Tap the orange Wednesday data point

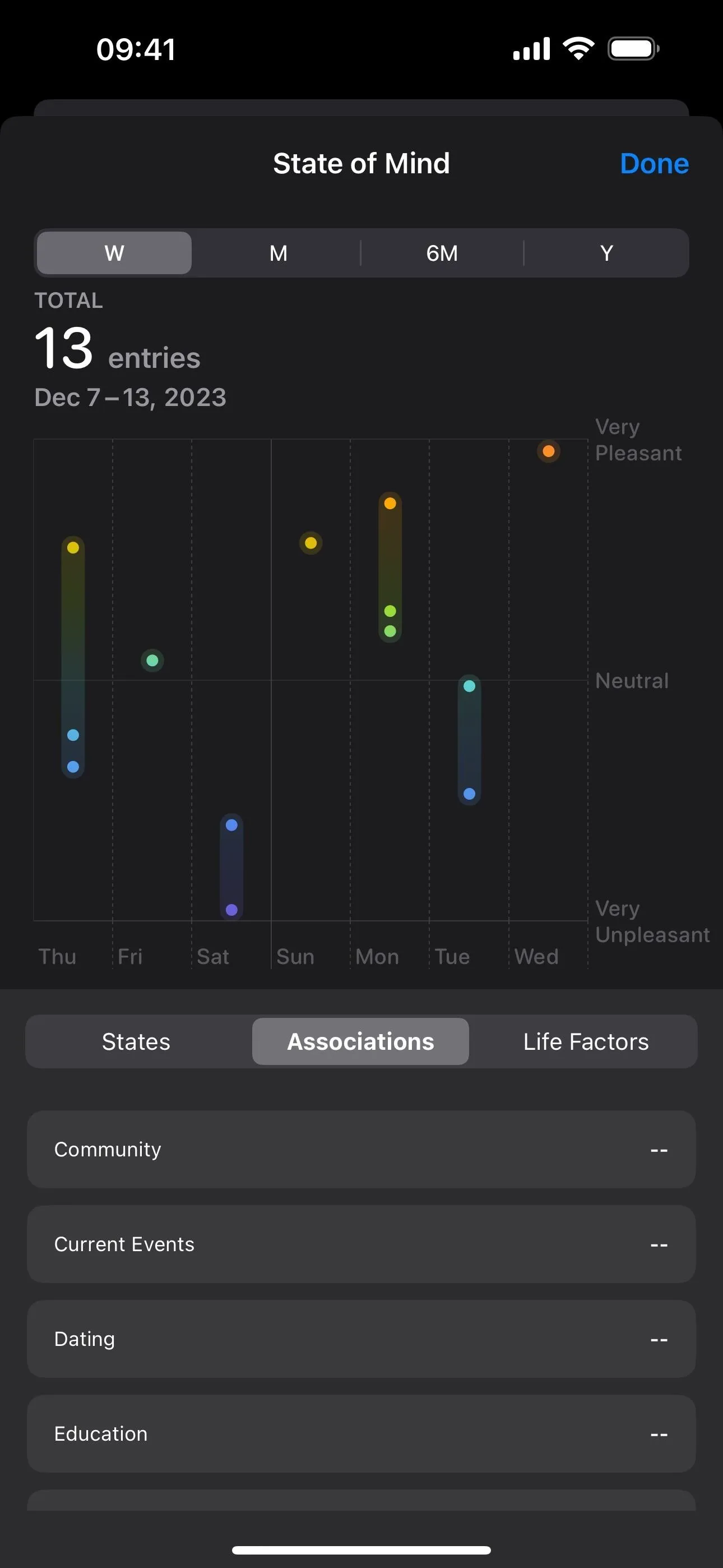click(x=548, y=451)
